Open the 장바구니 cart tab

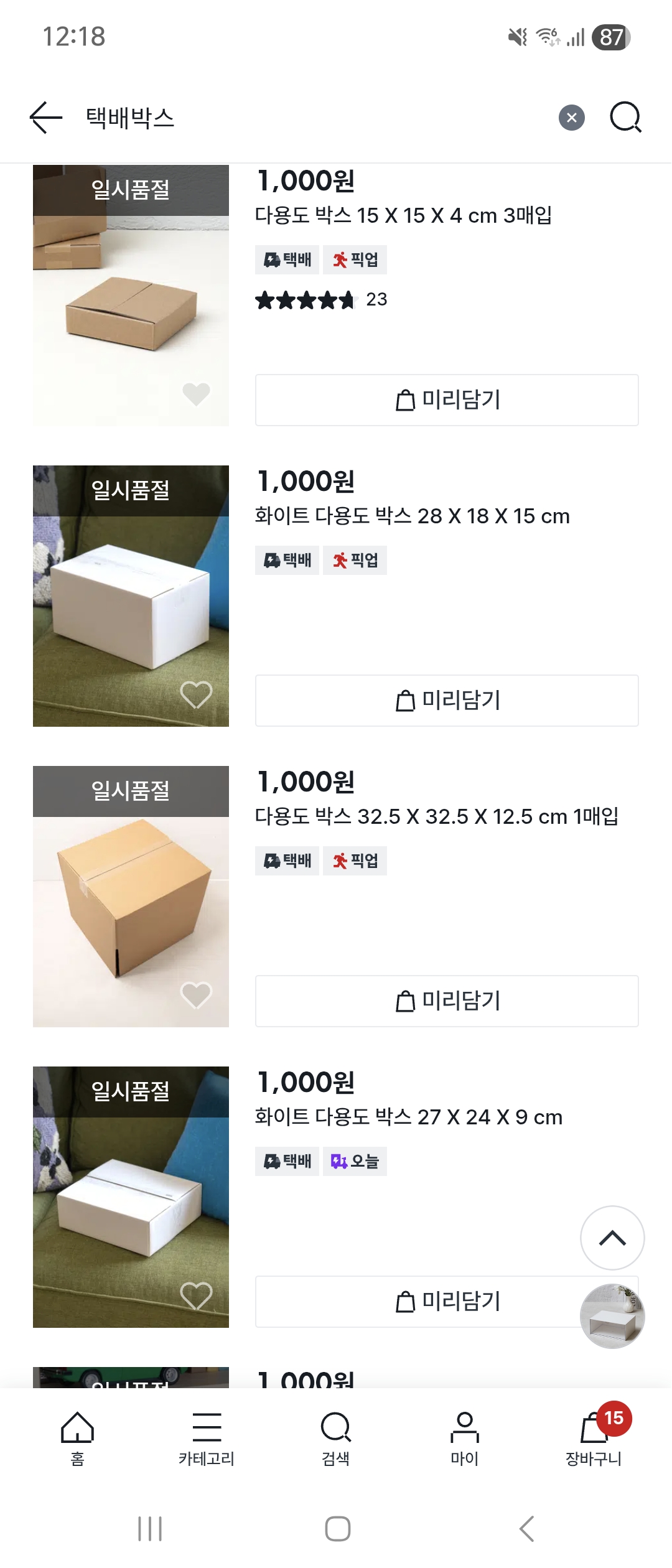point(594,1439)
